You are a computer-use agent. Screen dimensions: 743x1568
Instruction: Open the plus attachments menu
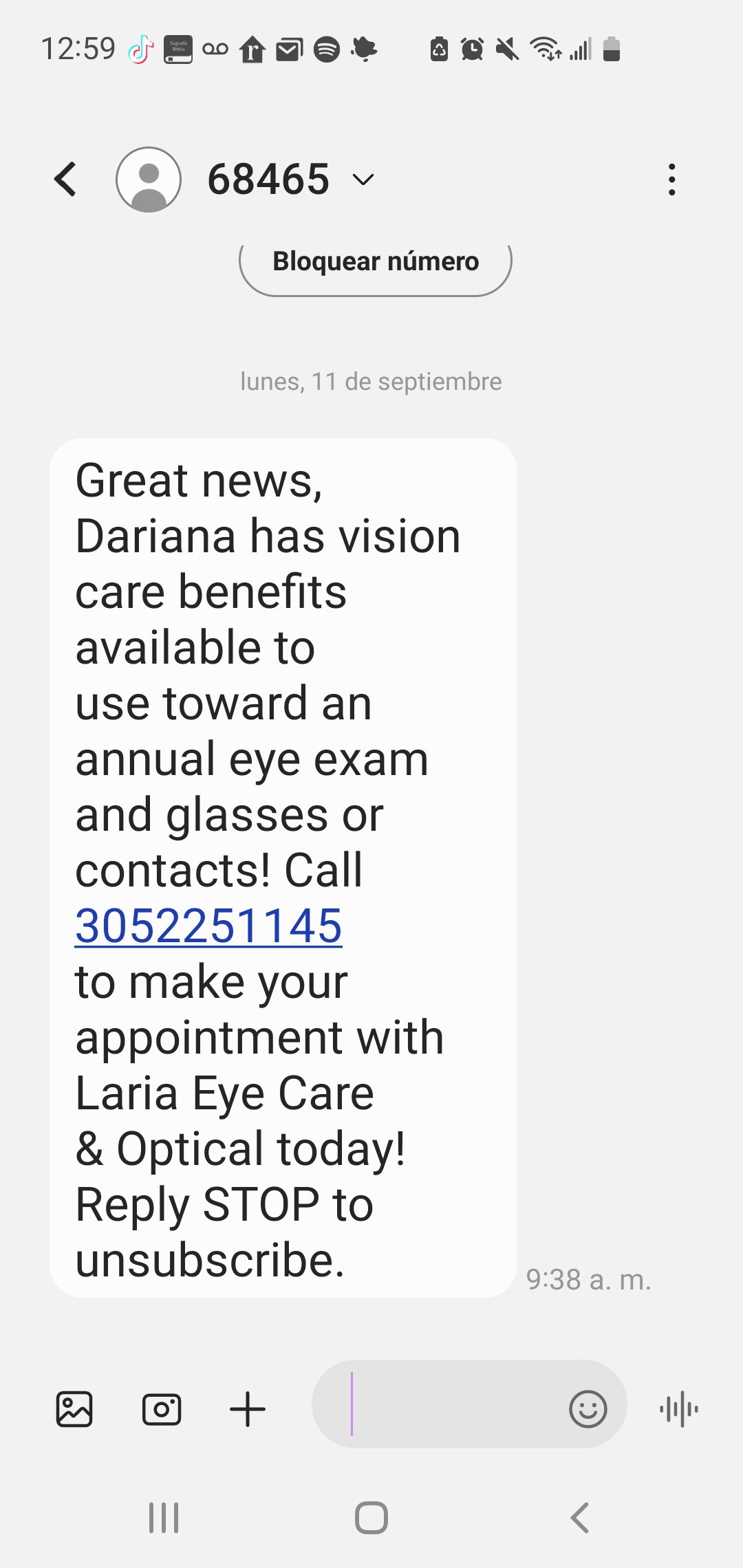point(248,1409)
